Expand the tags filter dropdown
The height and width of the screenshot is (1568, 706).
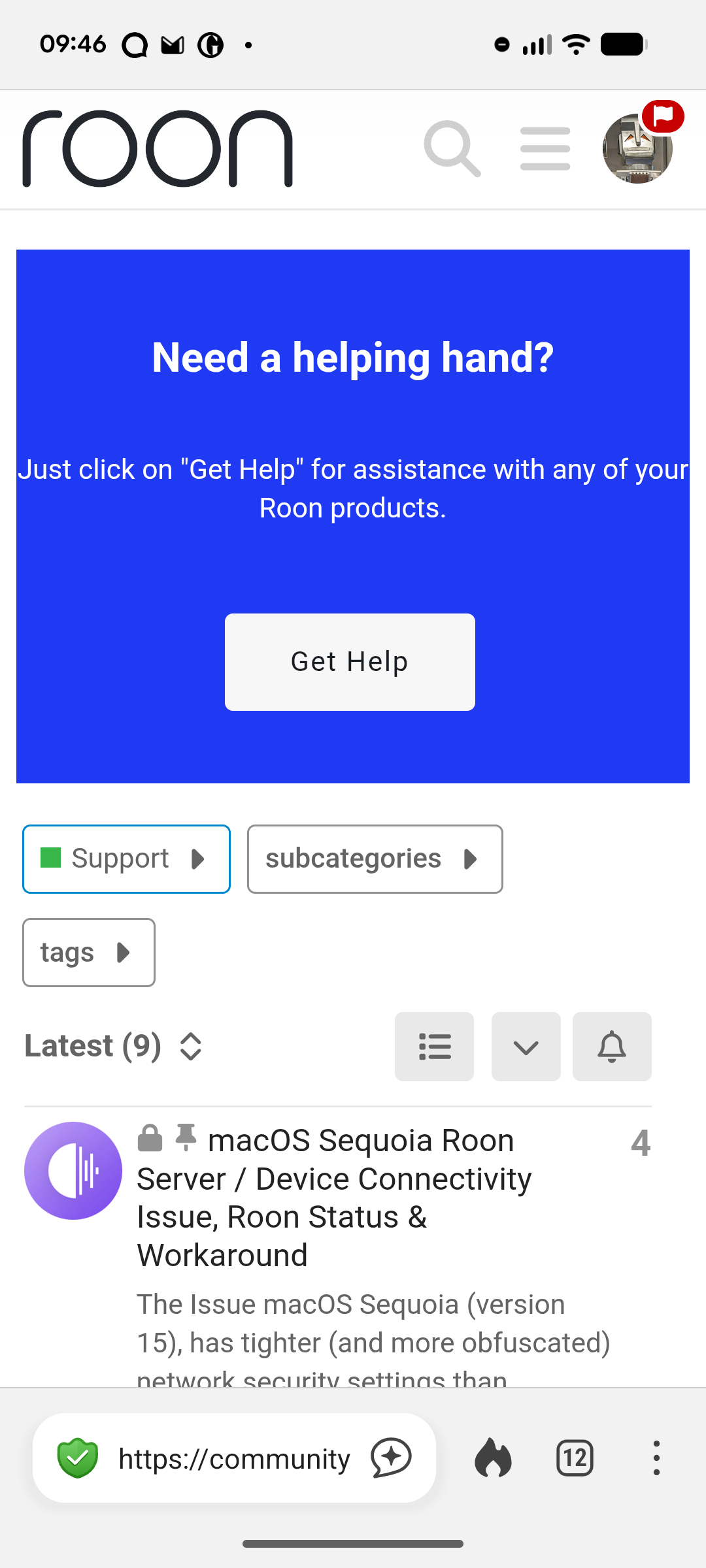tap(89, 953)
